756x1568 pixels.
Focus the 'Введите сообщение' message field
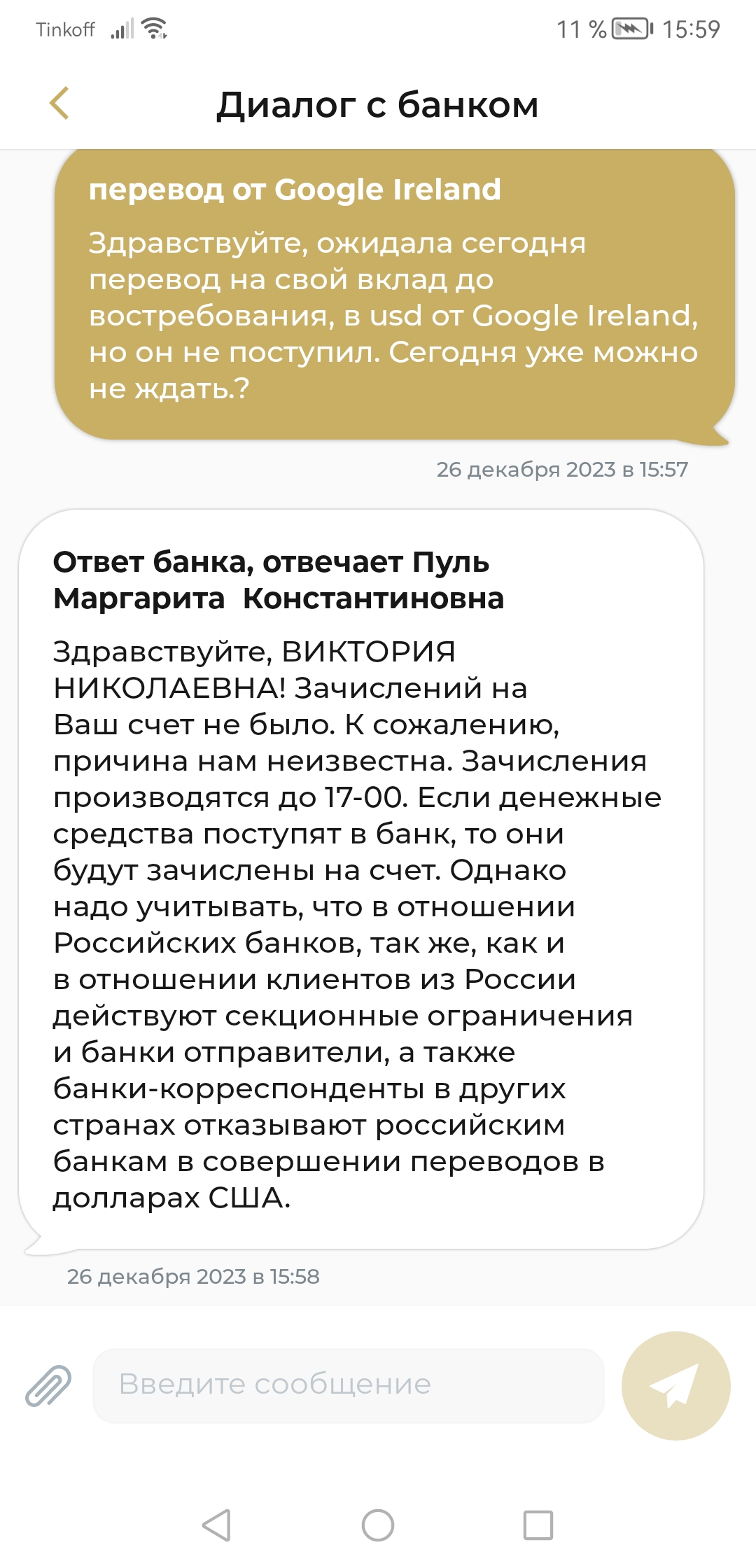(348, 1385)
